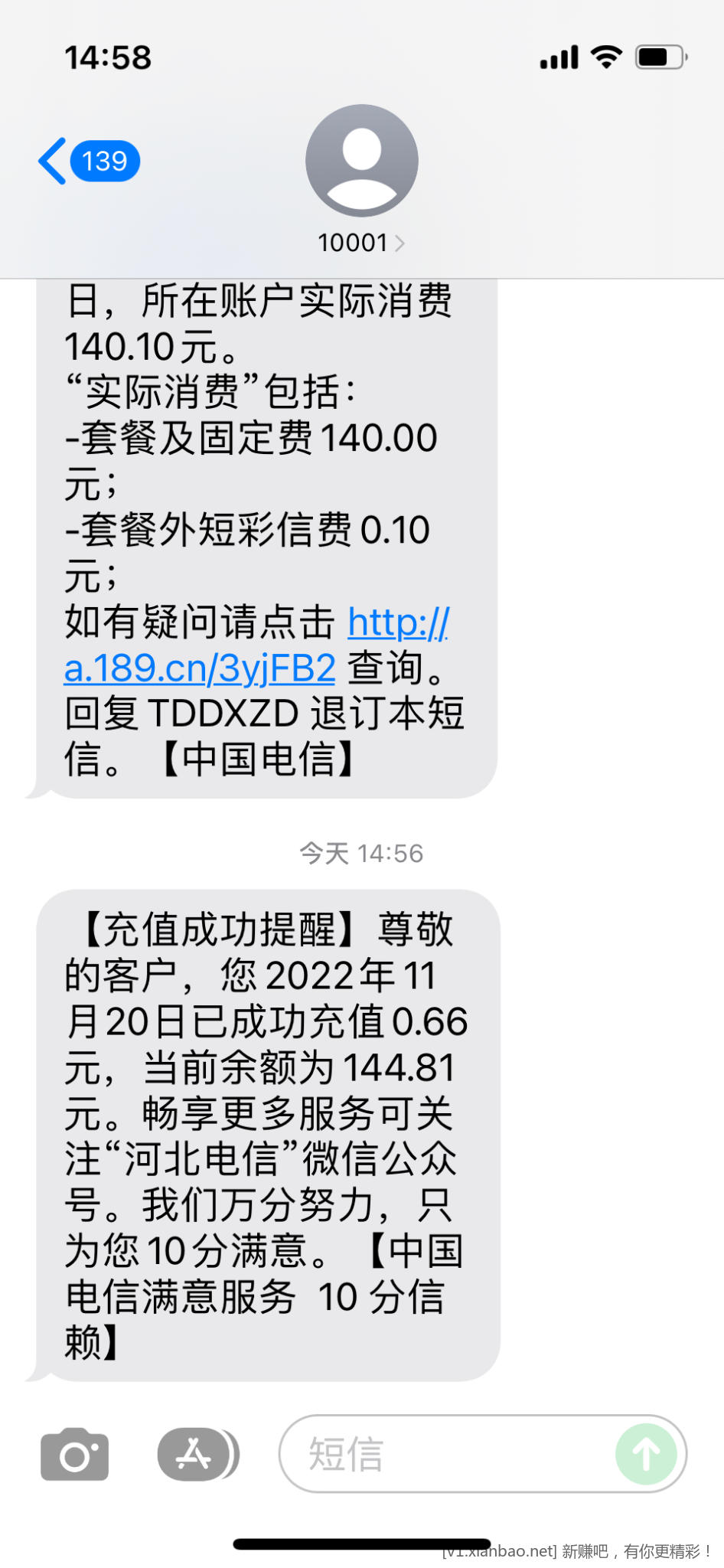Open the camera to attach a photo

point(75,1454)
